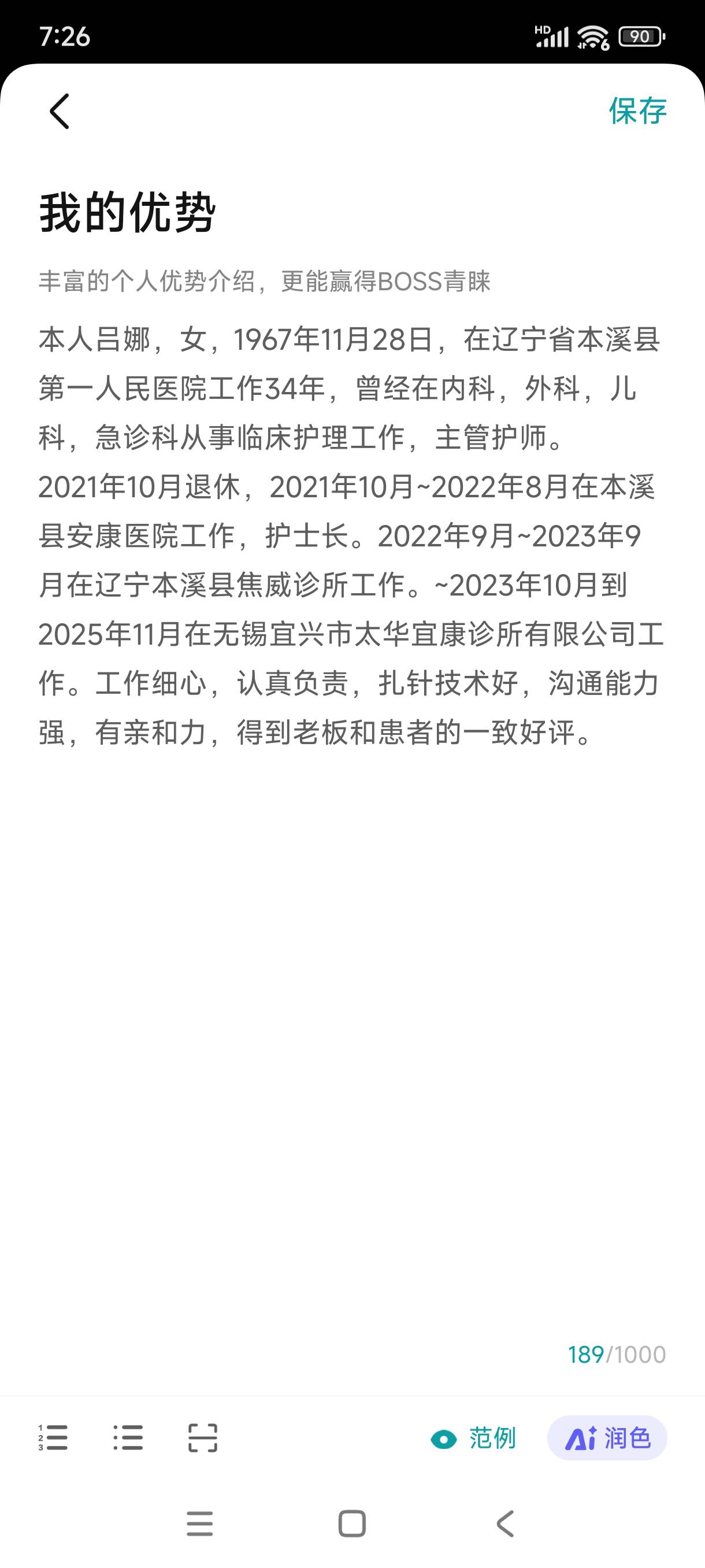Return to the home screen
This screenshot has width=705, height=1568.
[351, 1523]
